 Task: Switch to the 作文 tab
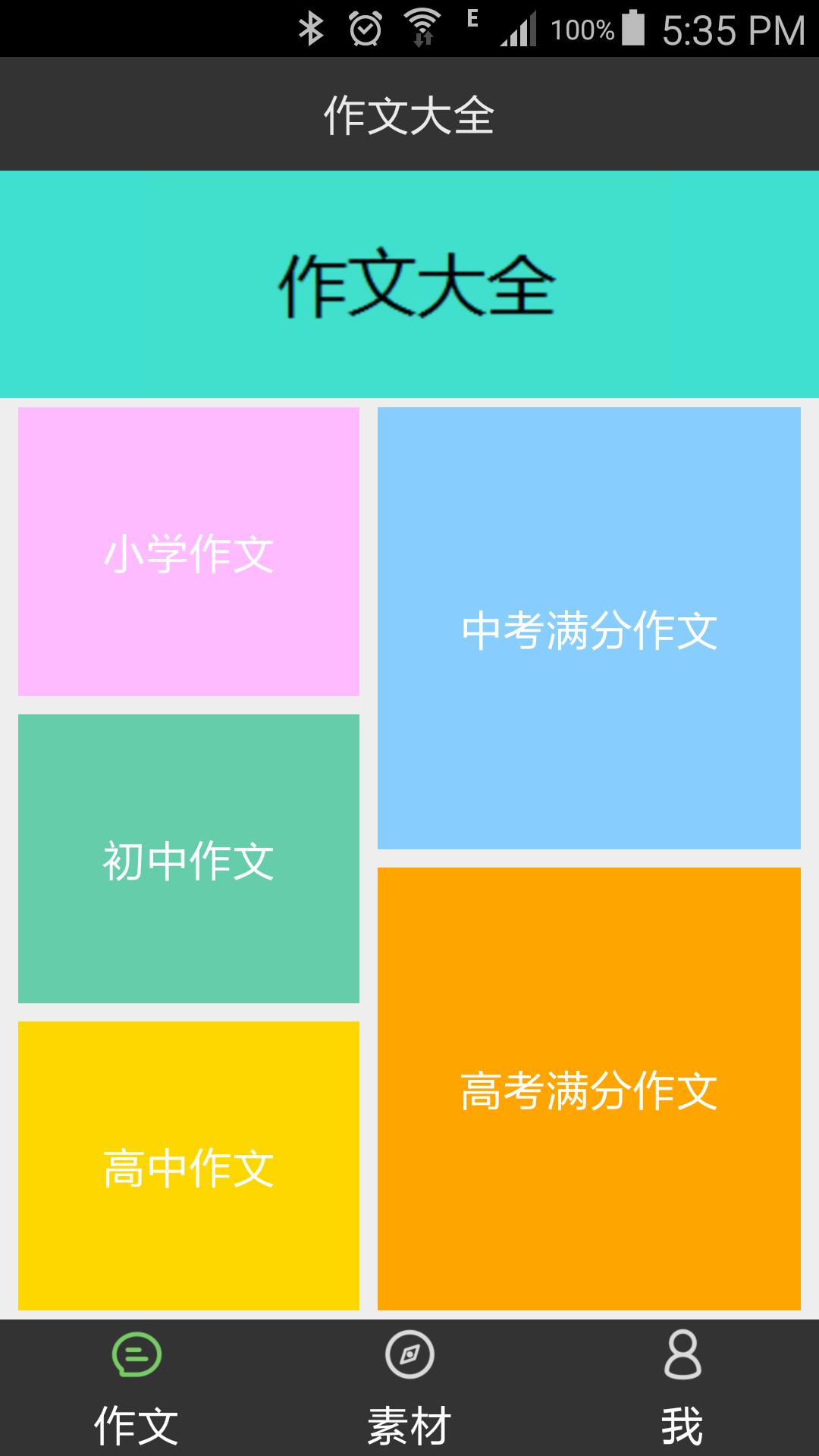136,1389
